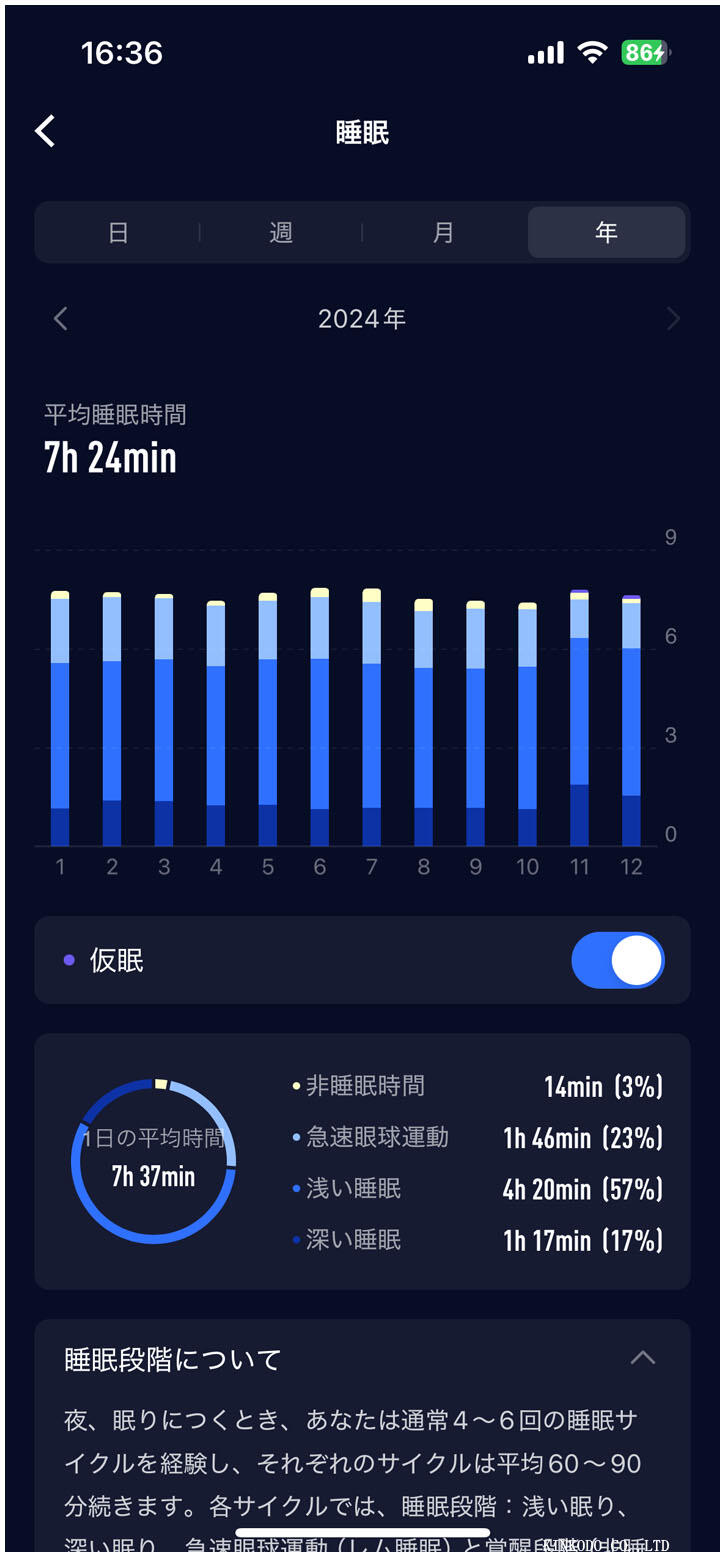Select the 年 tab
Viewport: 725px width, 1558px height.
pyautogui.click(x=606, y=232)
